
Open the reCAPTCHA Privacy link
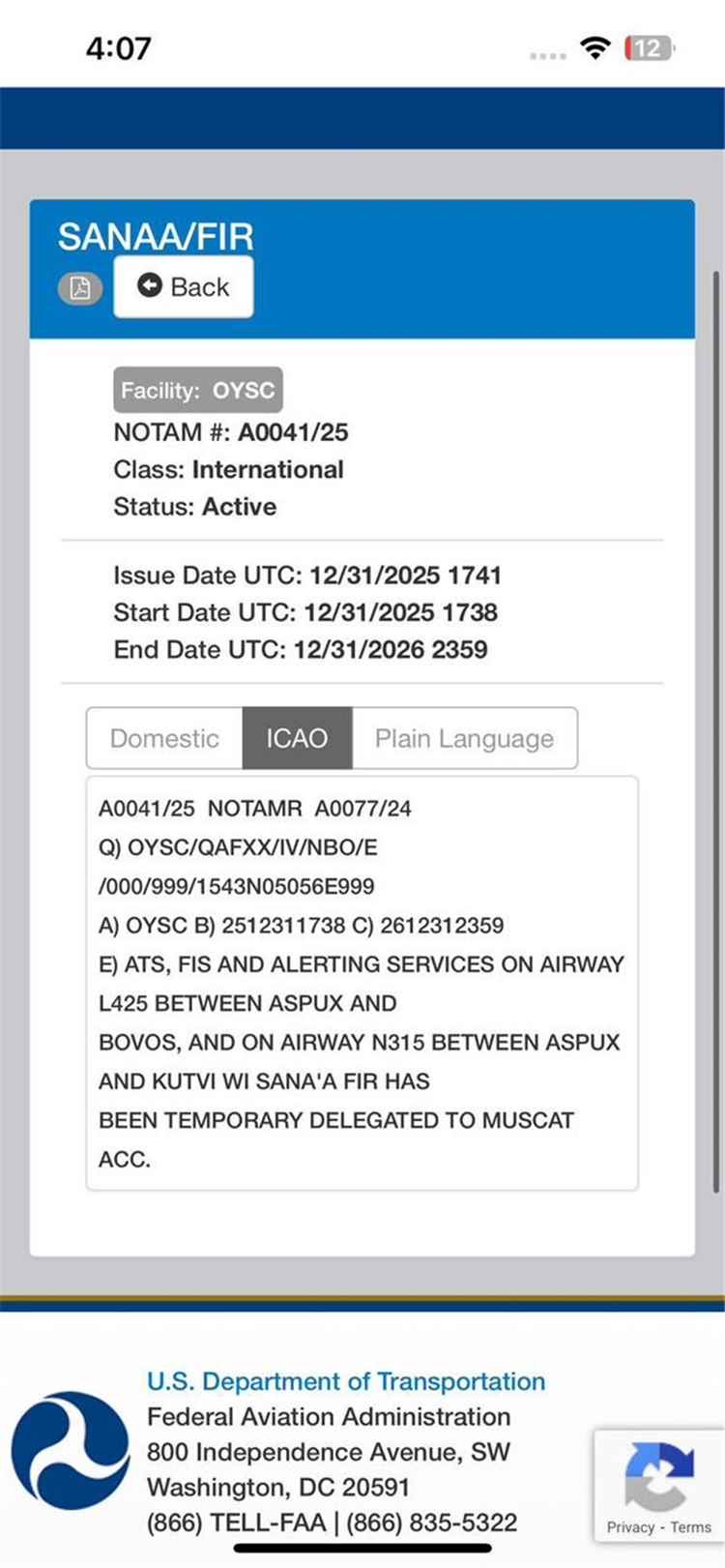click(630, 1526)
